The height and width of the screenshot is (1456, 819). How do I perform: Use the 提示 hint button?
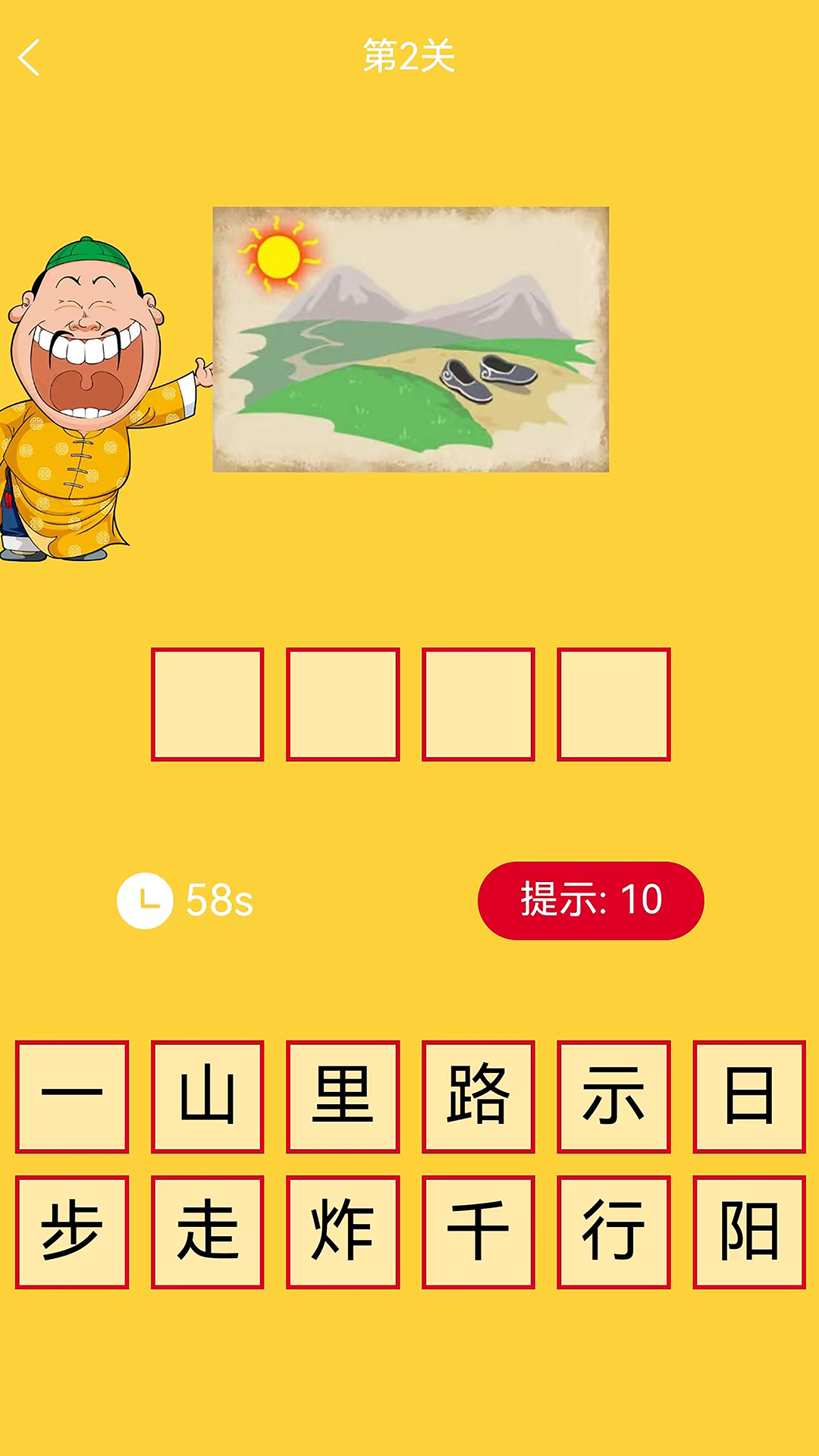(591, 900)
